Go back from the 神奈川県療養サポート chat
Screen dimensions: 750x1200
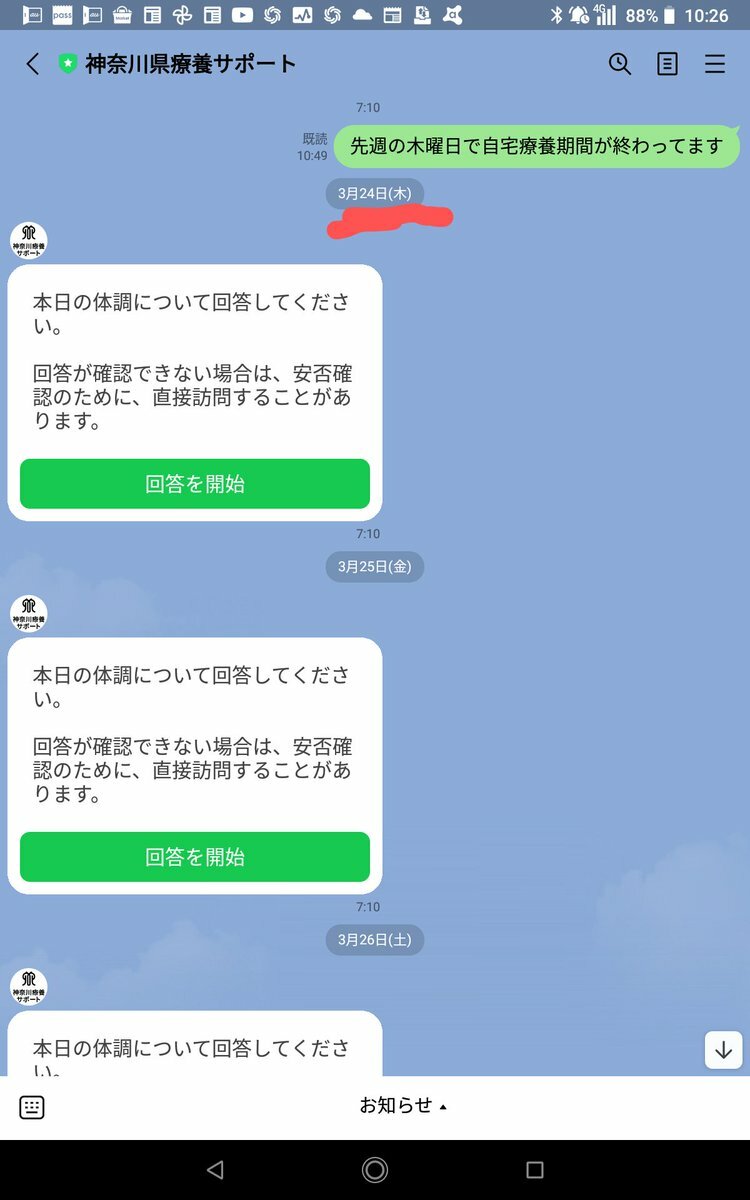tap(33, 64)
